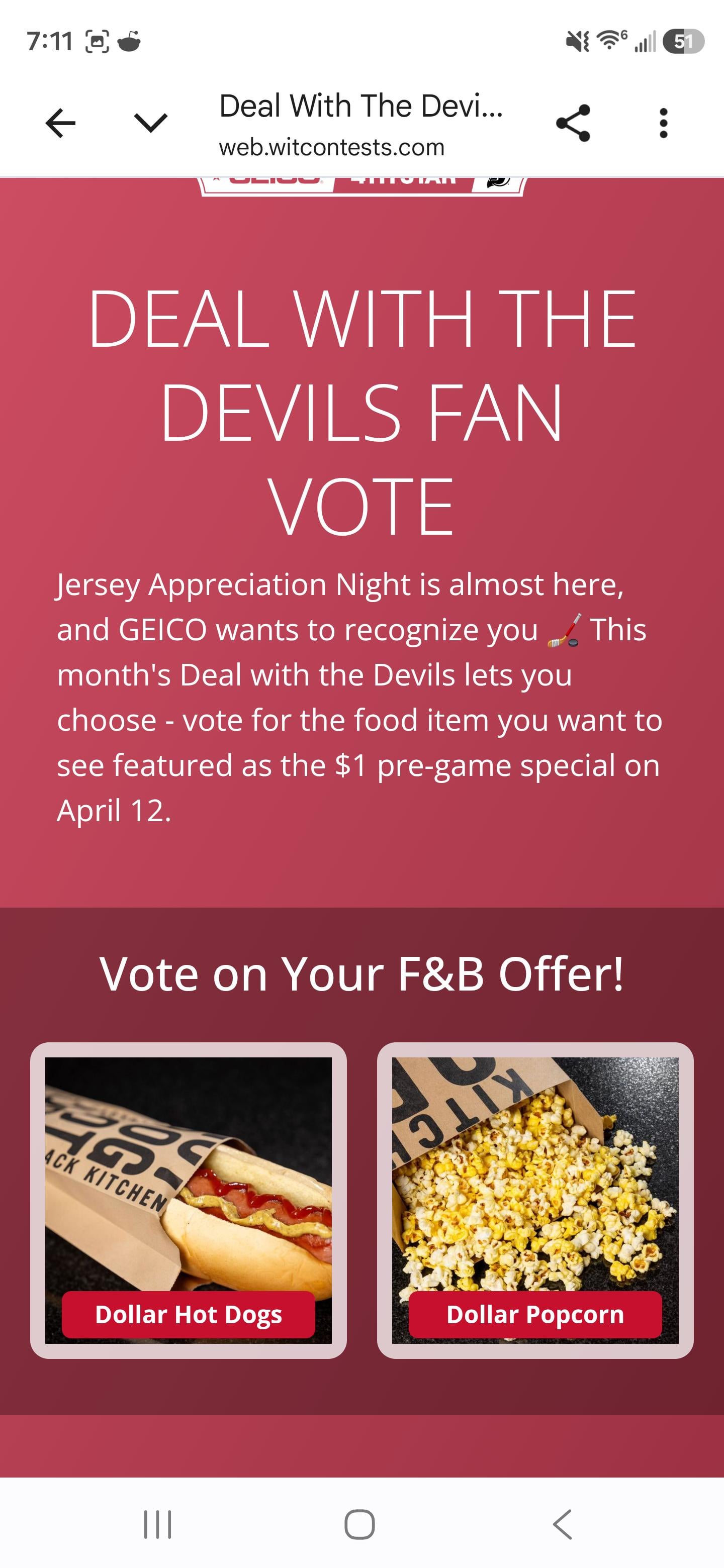
Task: Go back using the browser back arrow
Action: click(x=60, y=124)
